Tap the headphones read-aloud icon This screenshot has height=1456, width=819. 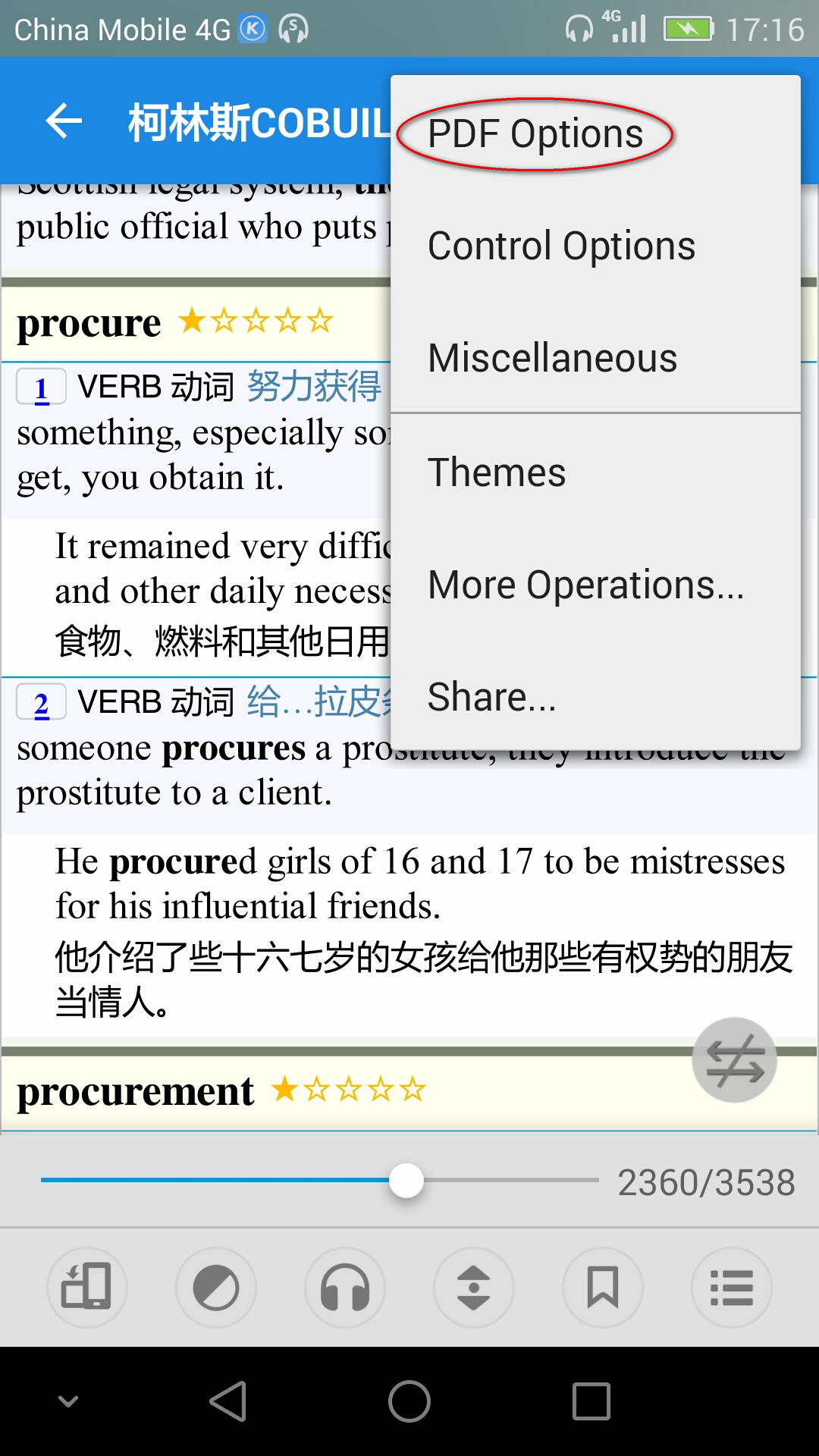[345, 1287]
